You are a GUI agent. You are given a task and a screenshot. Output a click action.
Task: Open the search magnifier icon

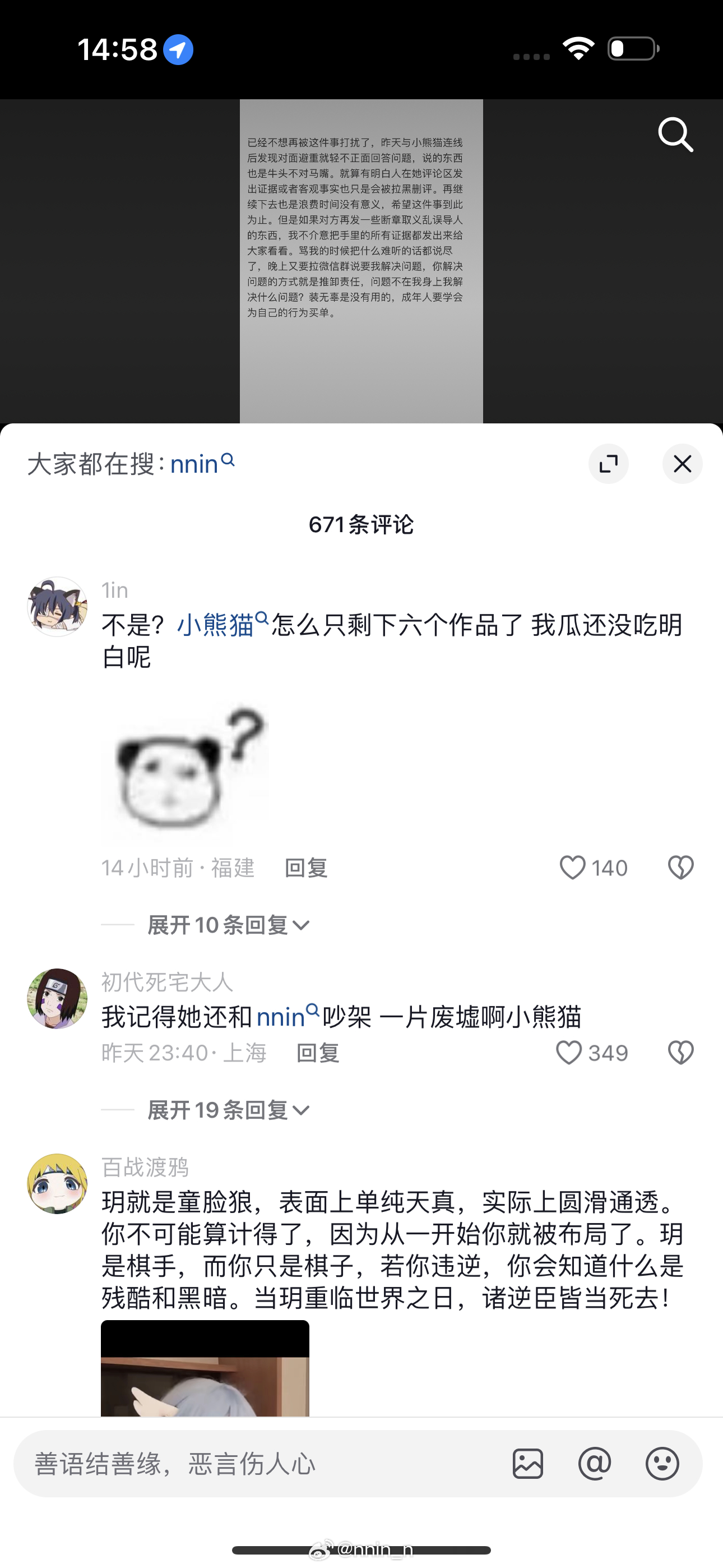[675, 135]
